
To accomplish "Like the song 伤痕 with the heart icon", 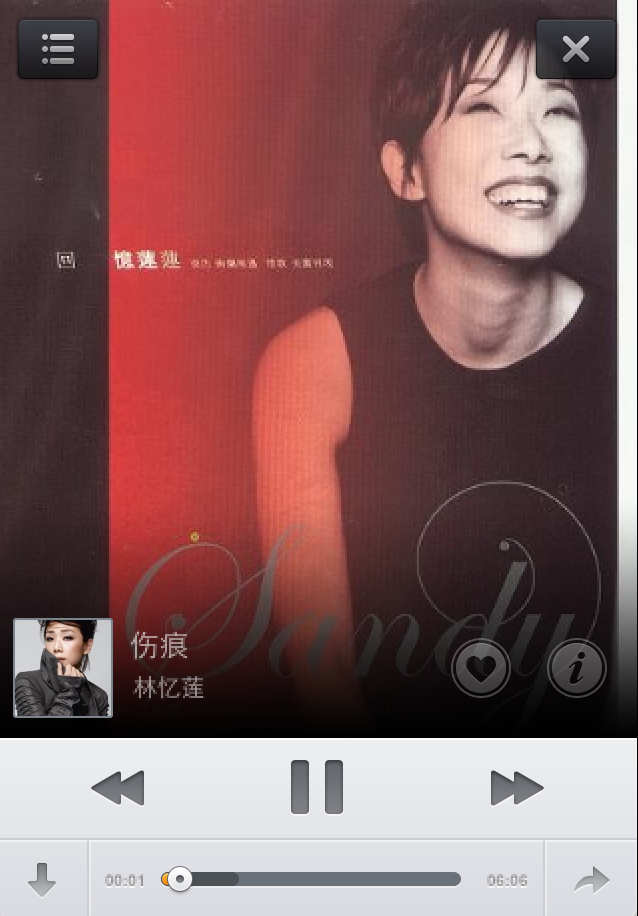I will click(481, 669).
